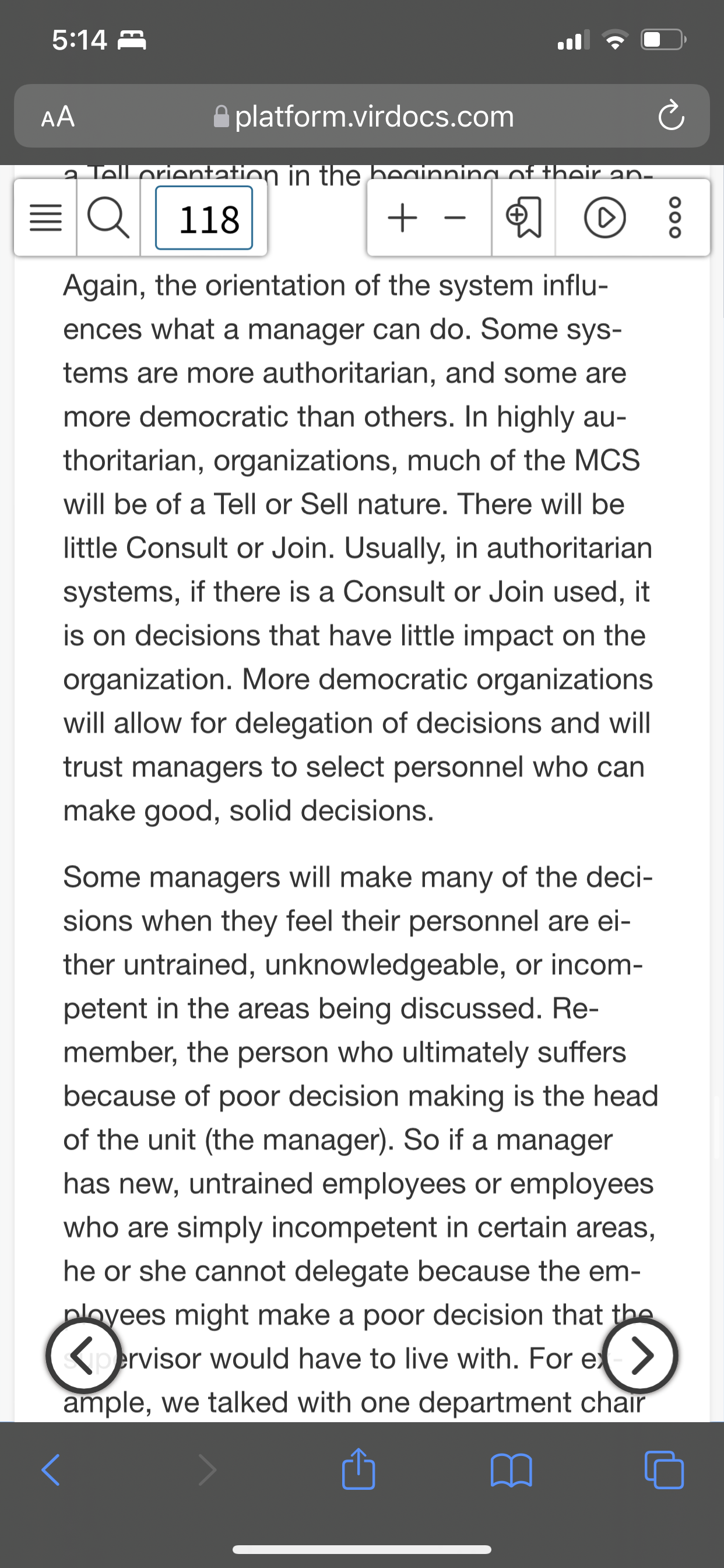Open the table of contents menu
This screenshot has width=724, height=1568.
[x=45, y=218]
